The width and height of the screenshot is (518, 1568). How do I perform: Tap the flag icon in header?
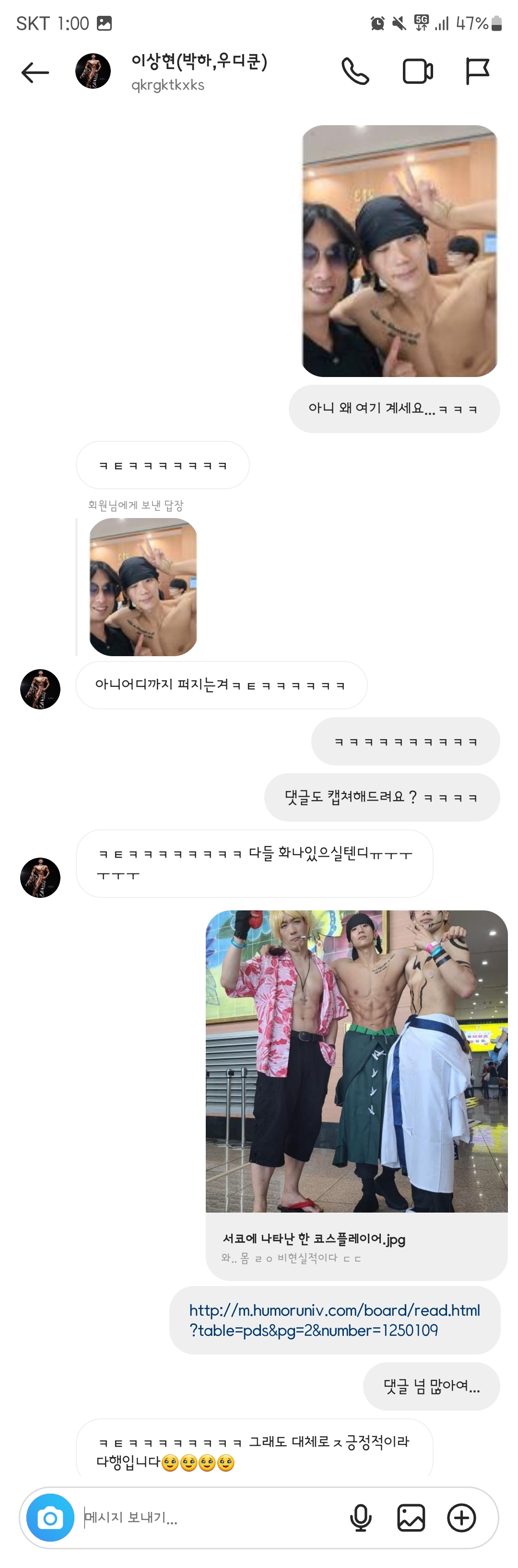(x=477, y=72)
